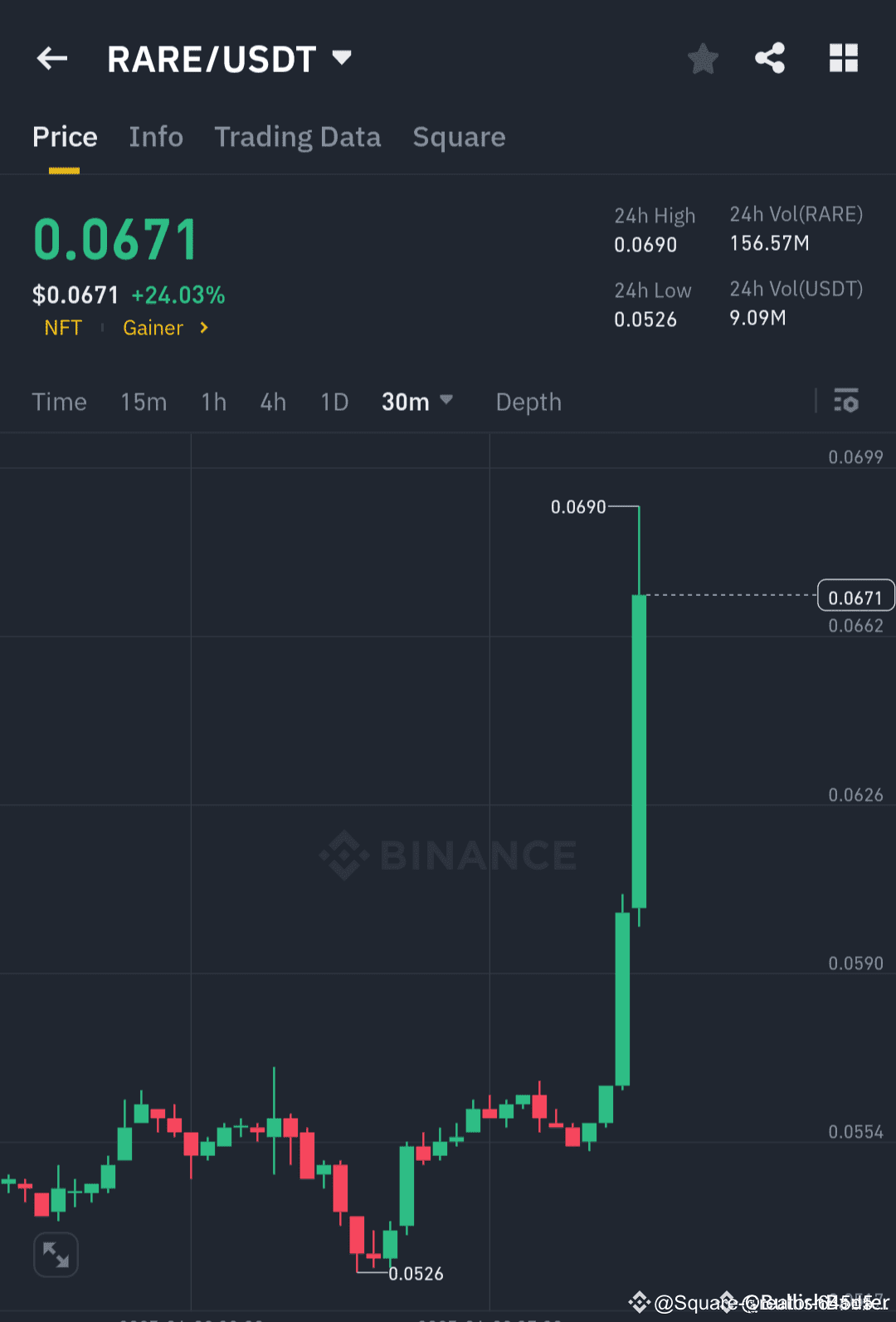
Task: Tap the back arrow to exit the chart
Action: (x=51, y=58)
